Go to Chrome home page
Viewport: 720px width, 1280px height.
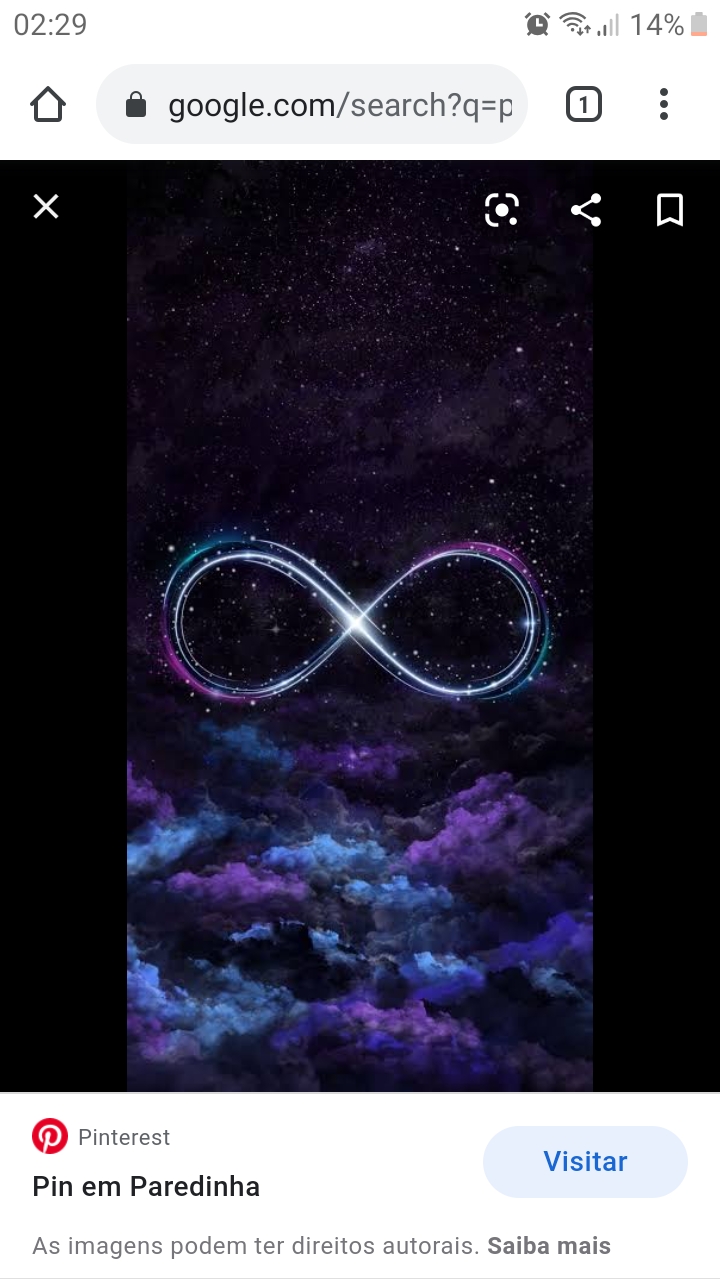point(48,105)
